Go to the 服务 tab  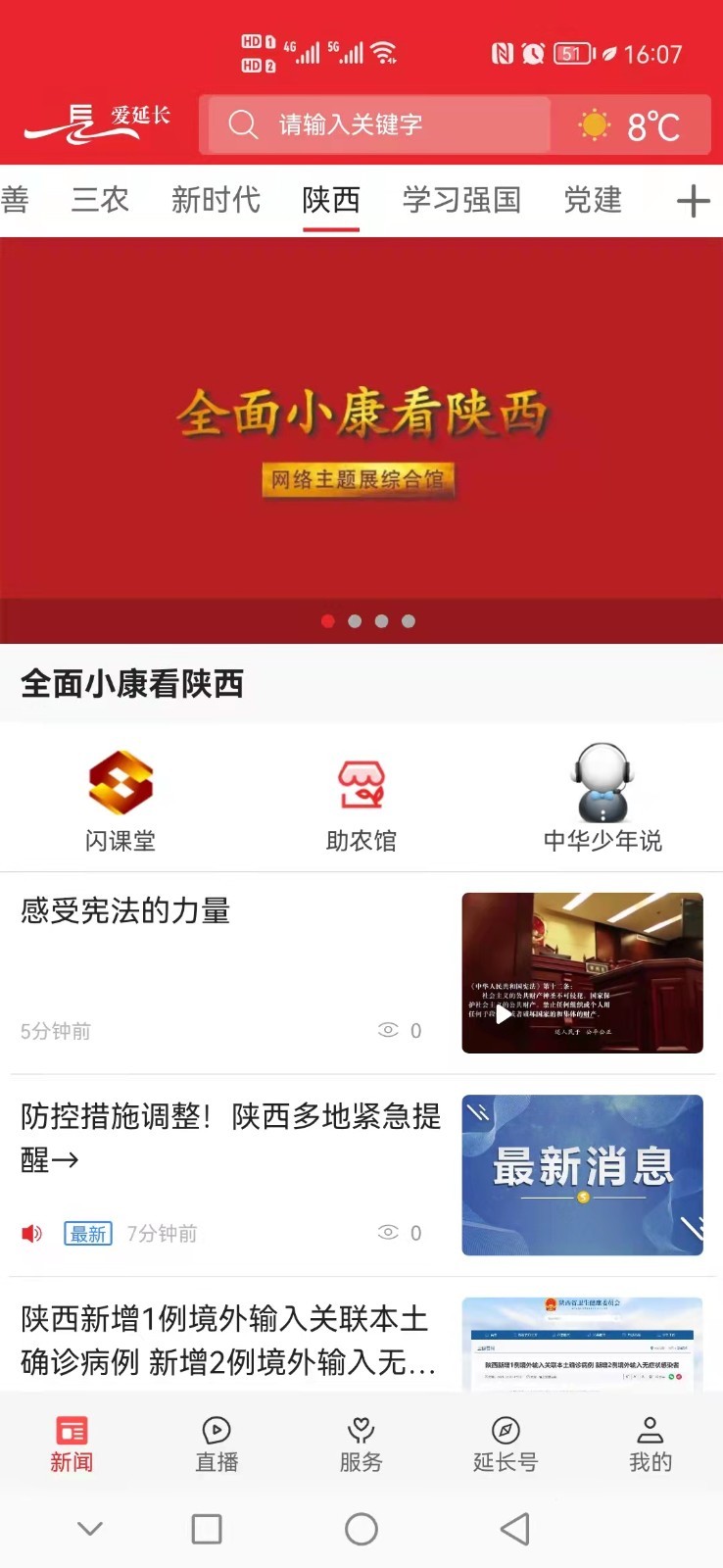(x=361, y=1444)
